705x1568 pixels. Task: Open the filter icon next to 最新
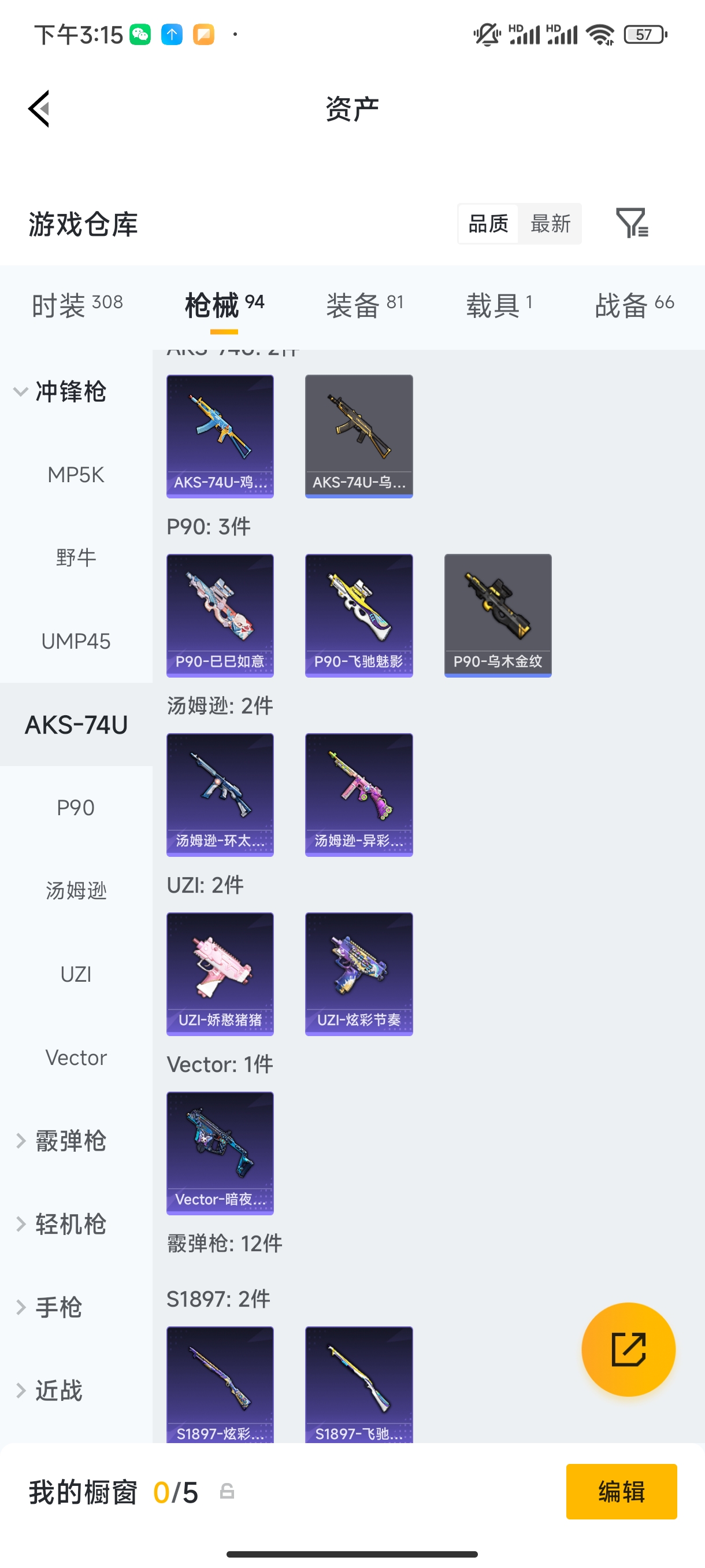click(632, 223)
